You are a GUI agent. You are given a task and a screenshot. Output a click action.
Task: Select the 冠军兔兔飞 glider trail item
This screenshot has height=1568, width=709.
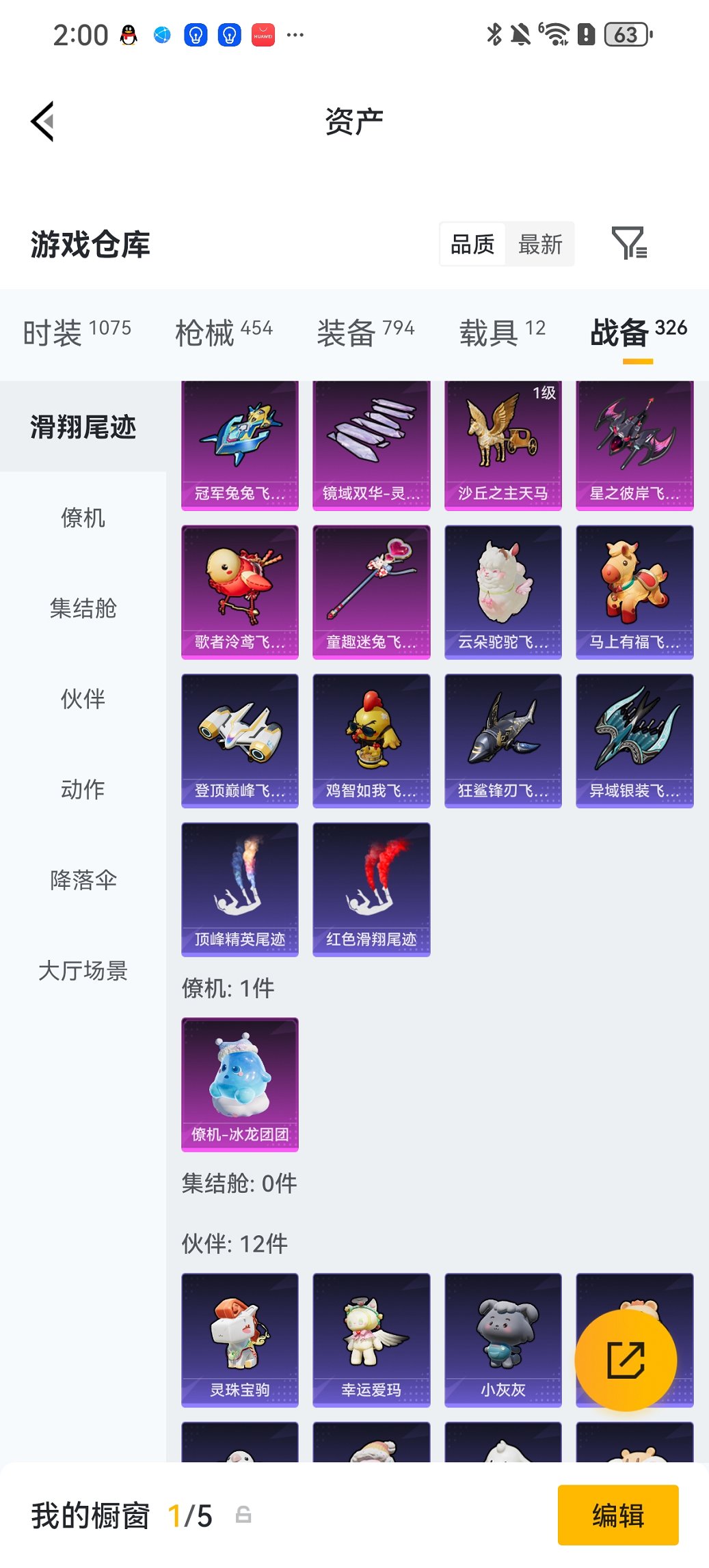(239, 444)
